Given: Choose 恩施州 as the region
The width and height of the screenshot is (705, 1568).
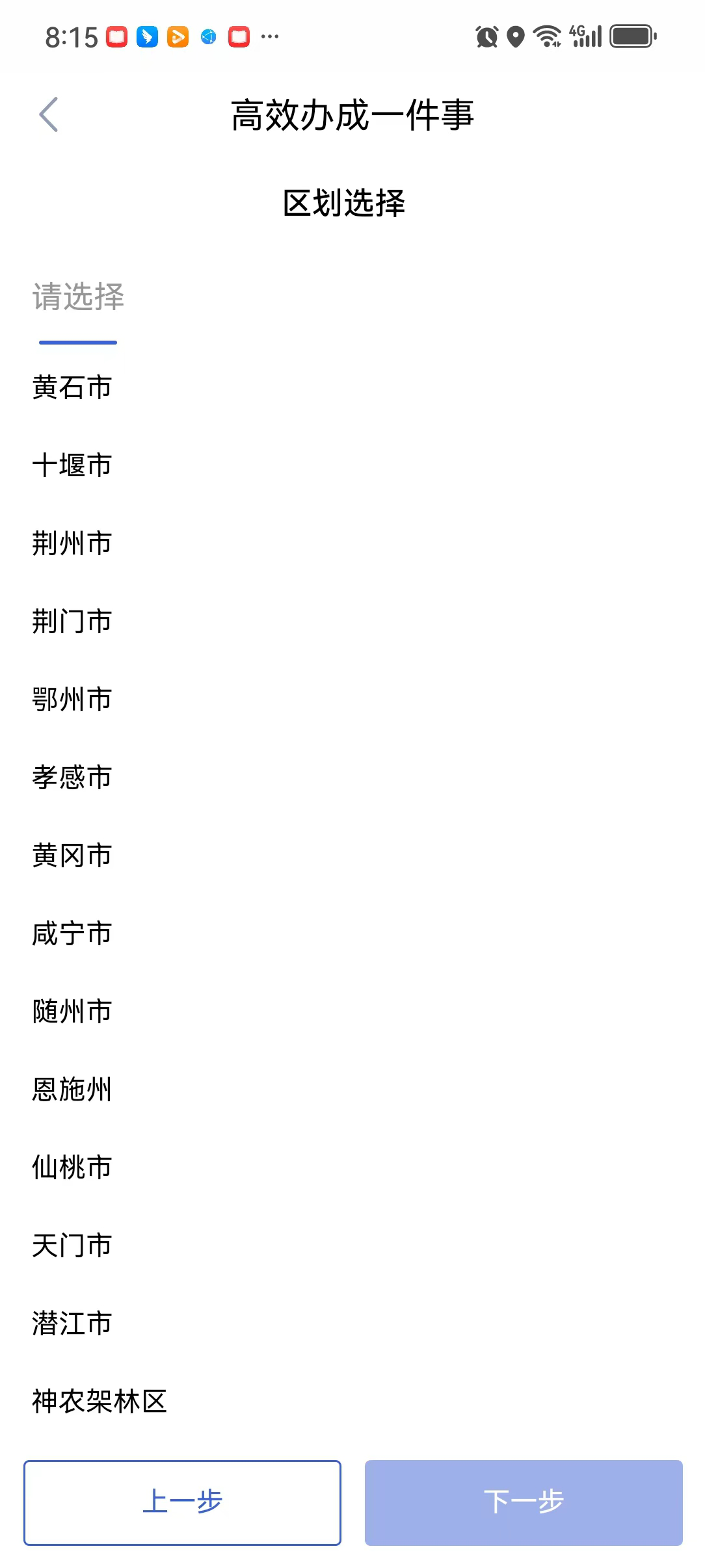Looking at the screenshot, I should (72, 1090).
